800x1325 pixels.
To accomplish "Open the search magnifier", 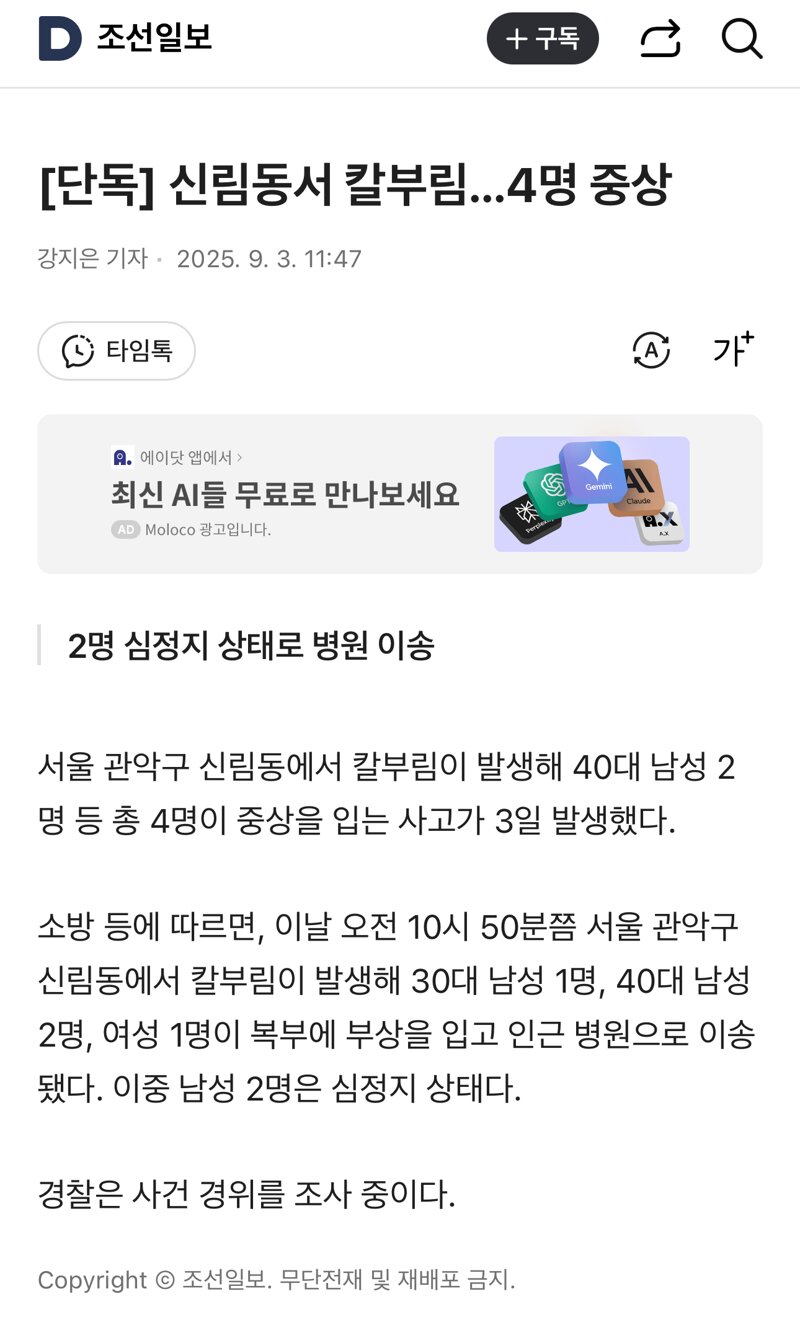I will pos(741,39).
